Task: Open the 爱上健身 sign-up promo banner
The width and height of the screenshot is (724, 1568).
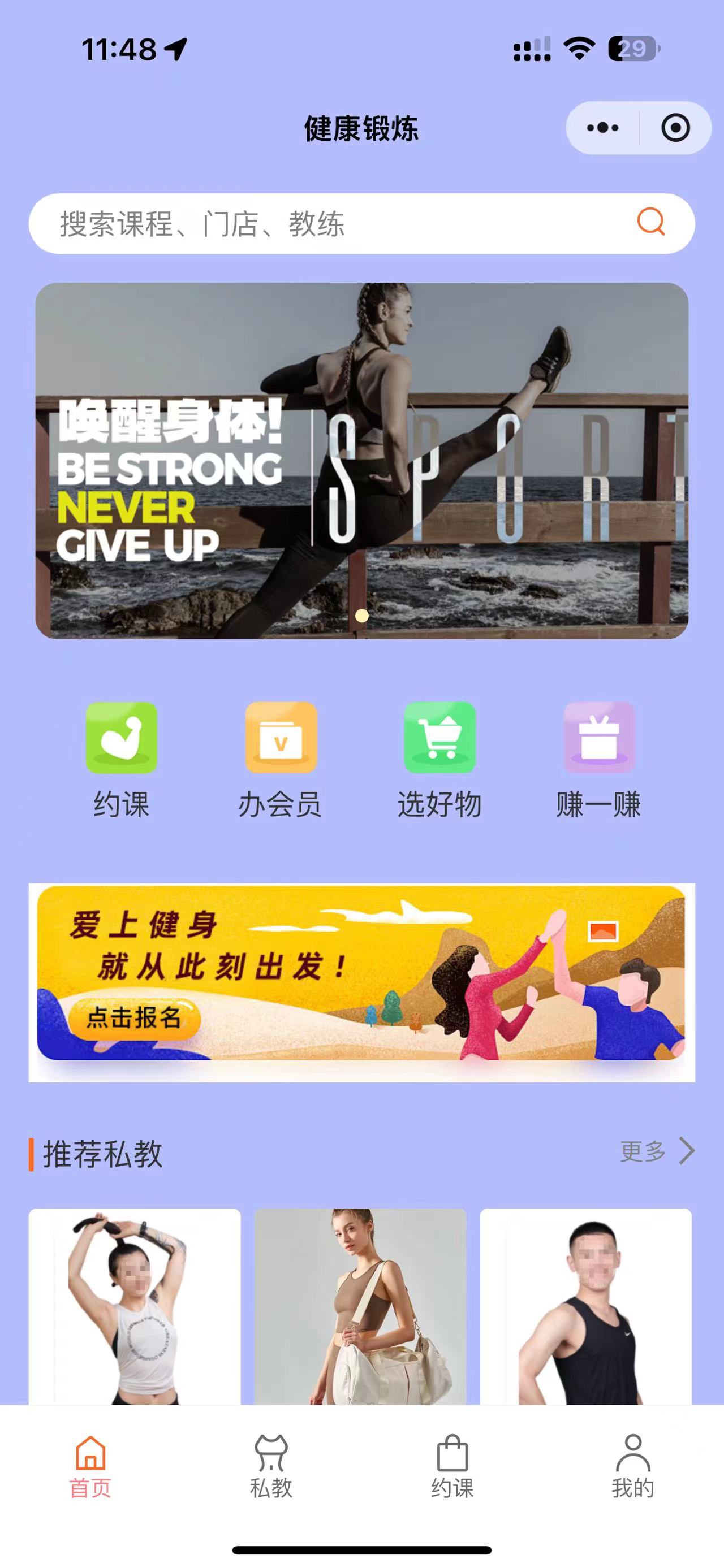Action: (361, 981)
